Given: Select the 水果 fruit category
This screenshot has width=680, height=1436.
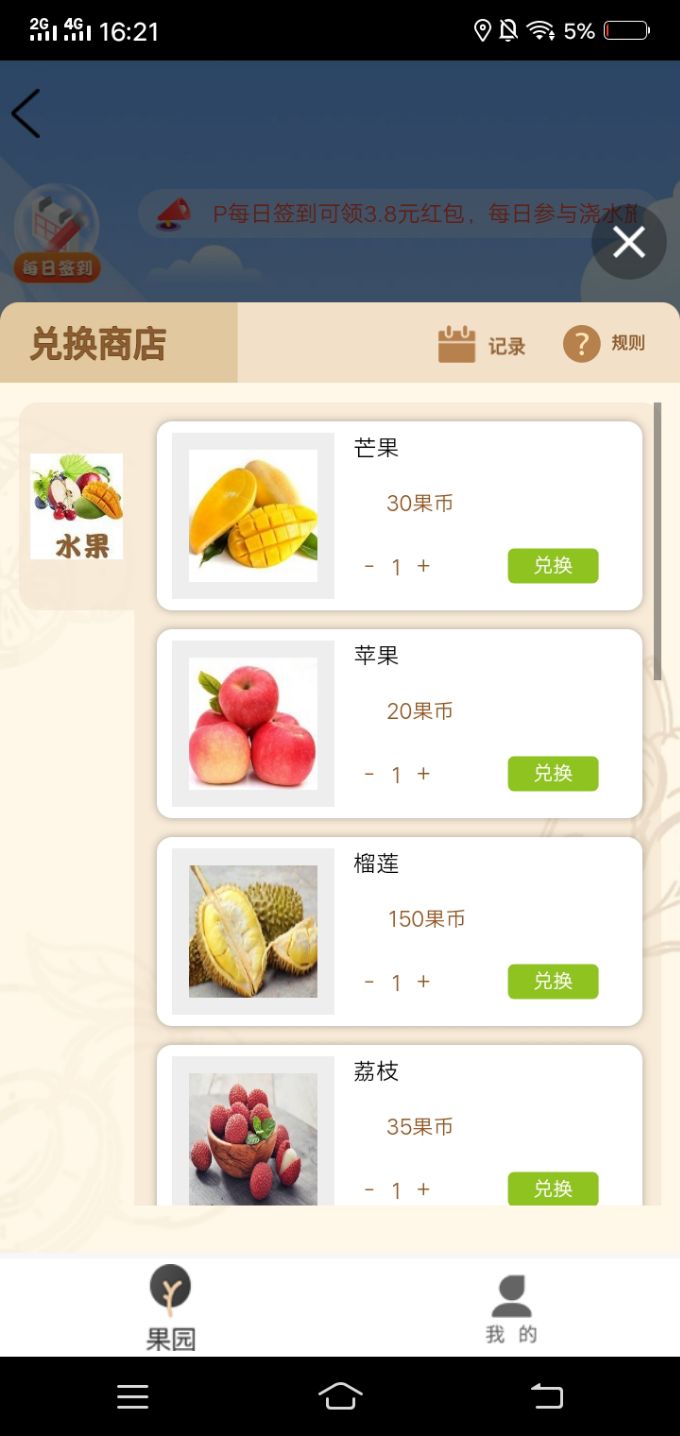Looking at the screenshot, I should 77,506.
